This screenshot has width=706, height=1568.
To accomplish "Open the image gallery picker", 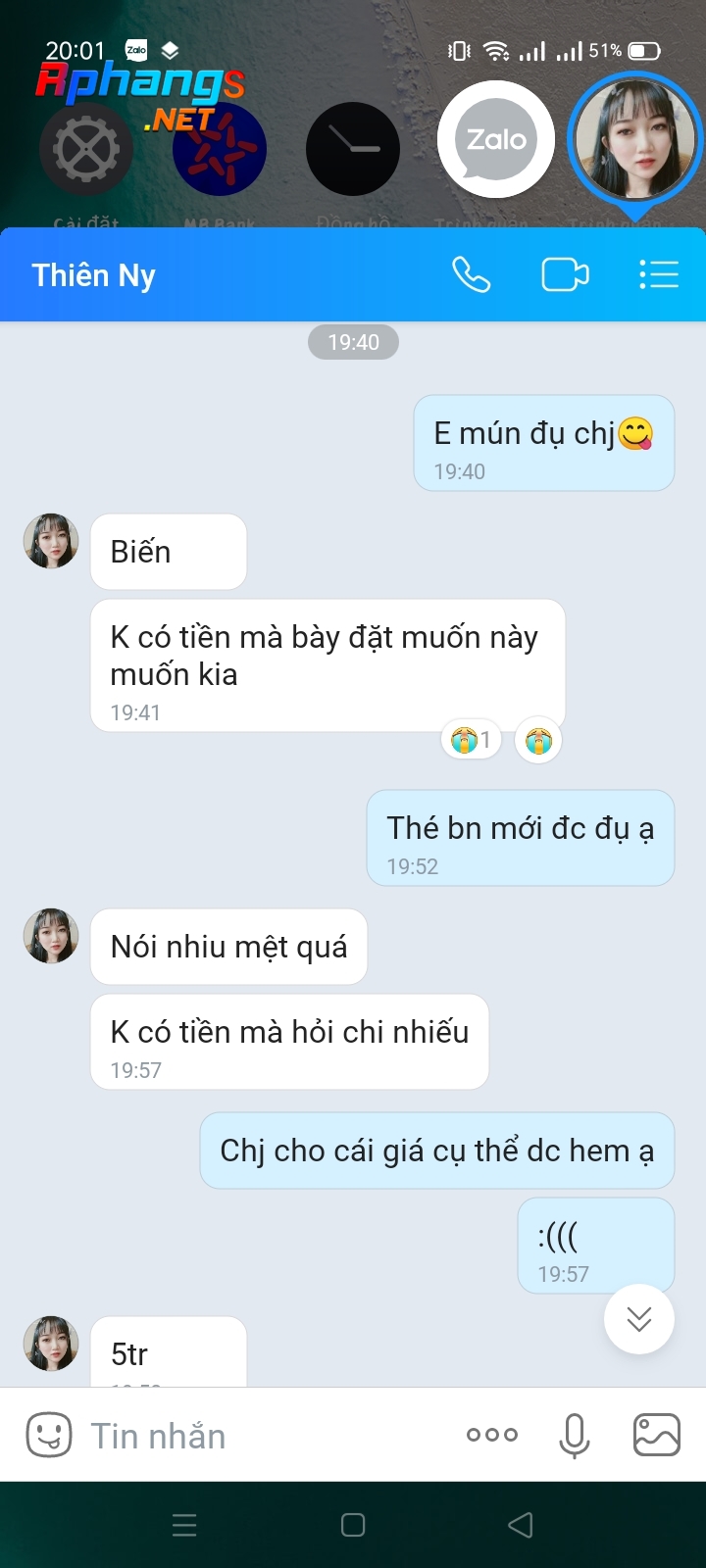I will [x=657, y=1436].
